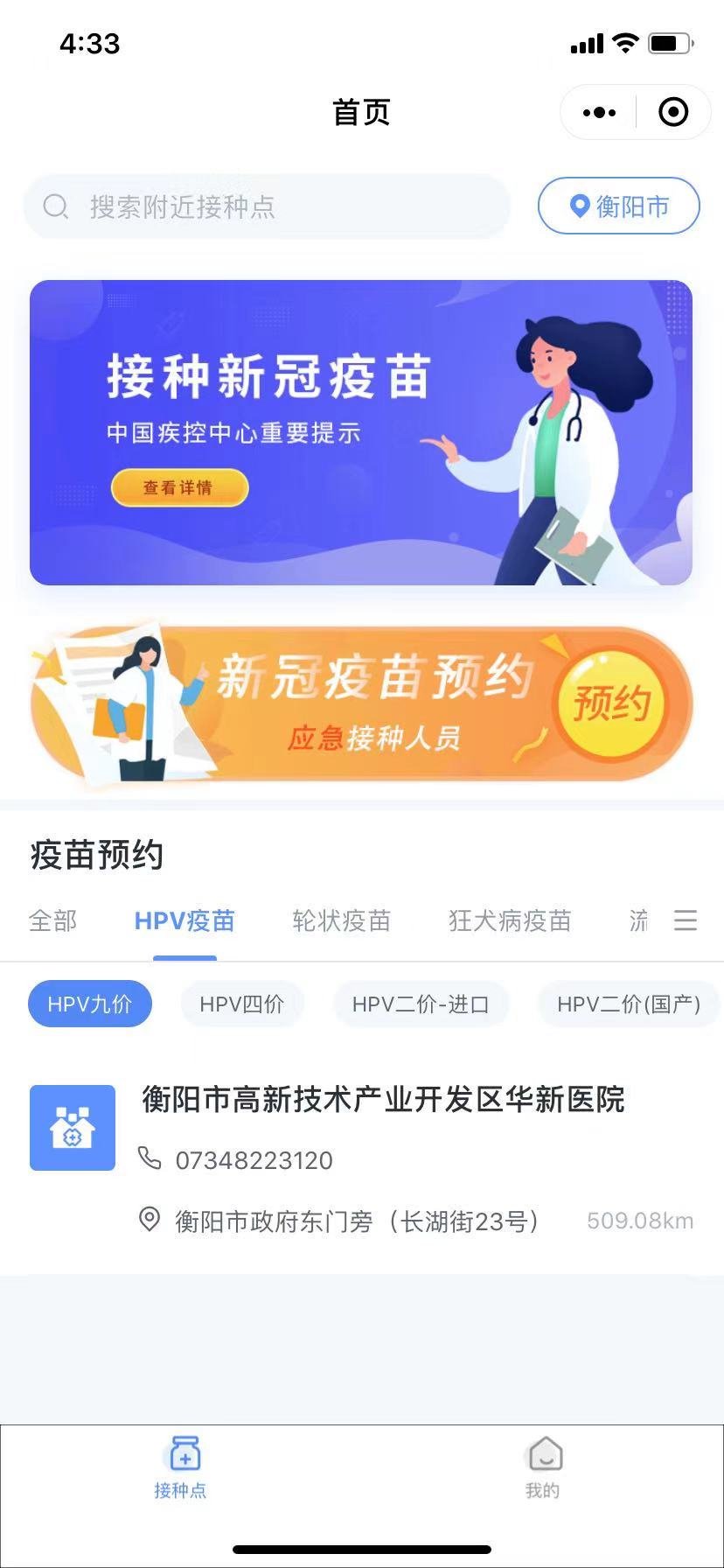
Task: Filter by HPV四价
Action: (242, 1004)
